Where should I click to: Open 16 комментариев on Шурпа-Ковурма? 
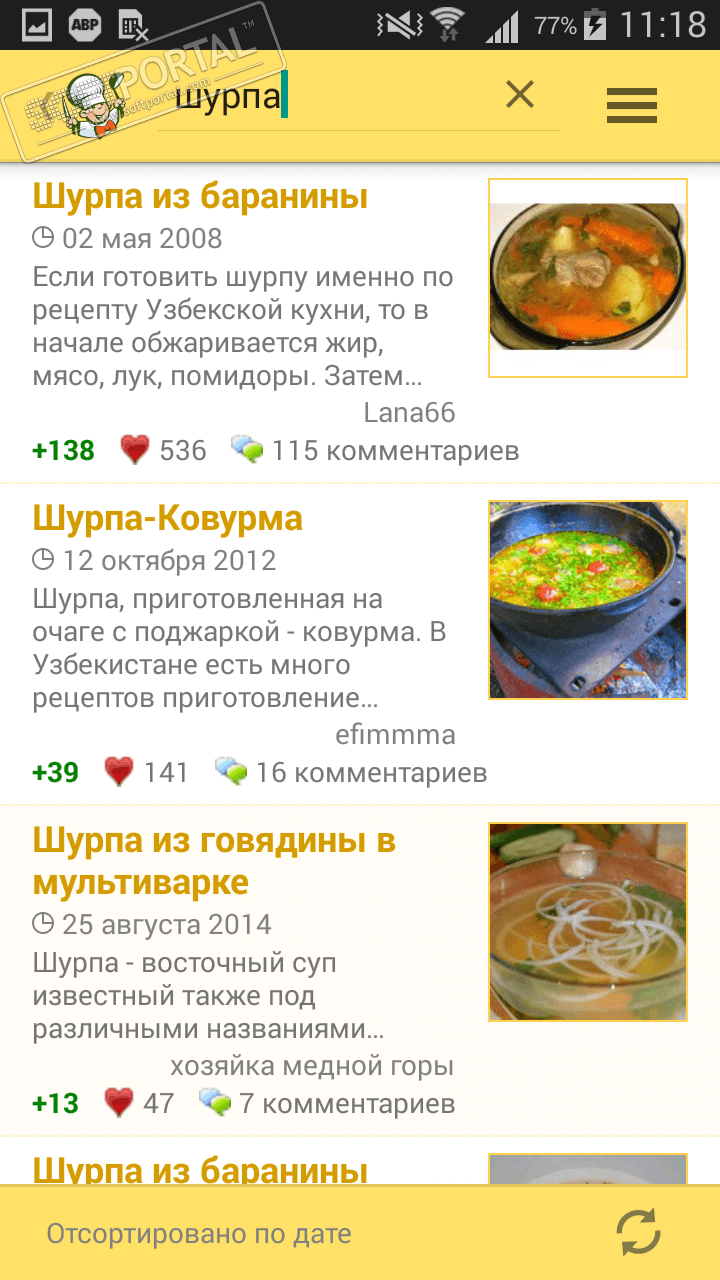[352, 772]
